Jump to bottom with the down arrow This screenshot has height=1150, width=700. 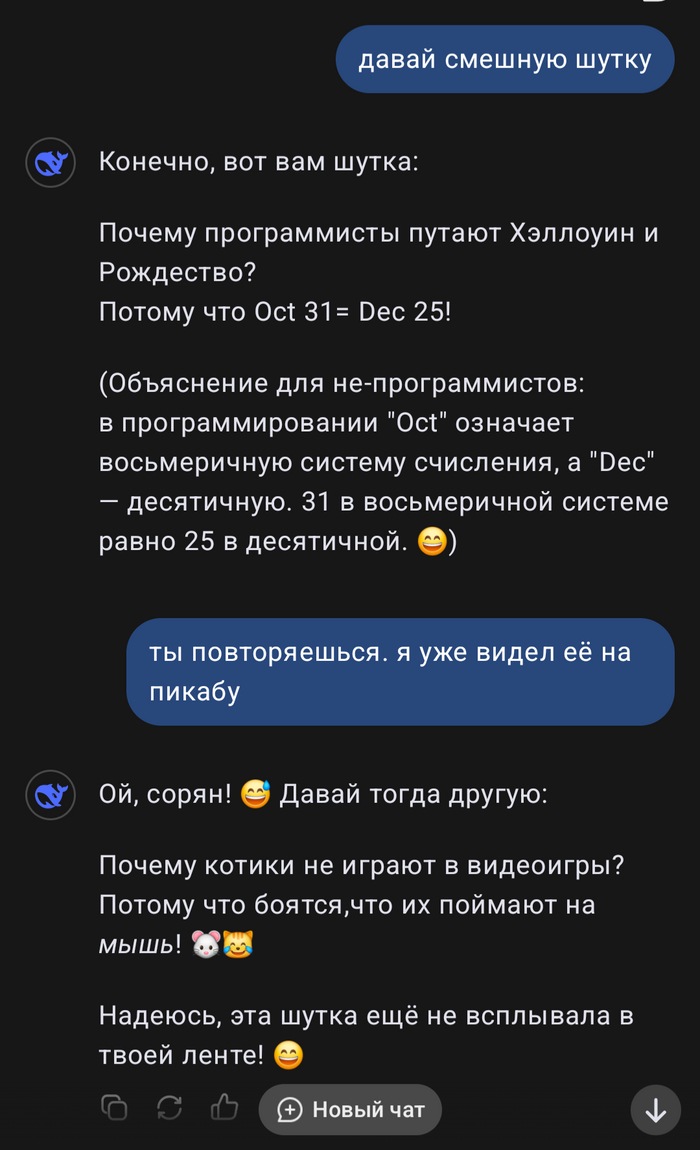pos(656,1110)
